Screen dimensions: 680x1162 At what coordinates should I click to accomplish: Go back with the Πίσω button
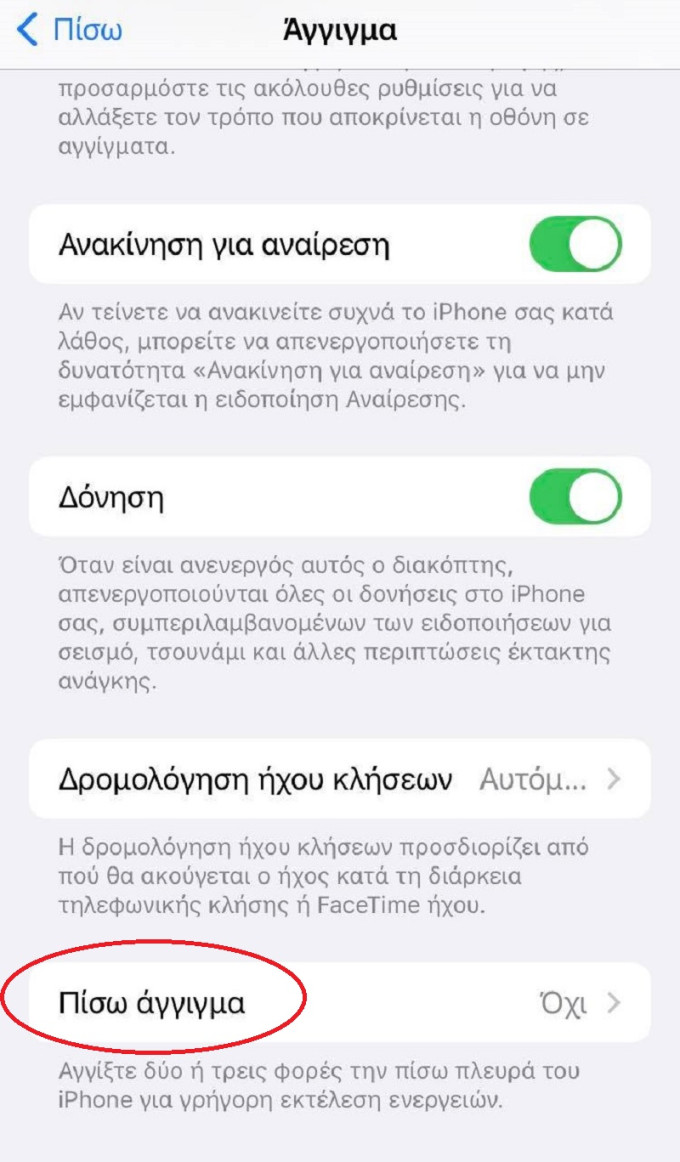click(x=70, y=31)
